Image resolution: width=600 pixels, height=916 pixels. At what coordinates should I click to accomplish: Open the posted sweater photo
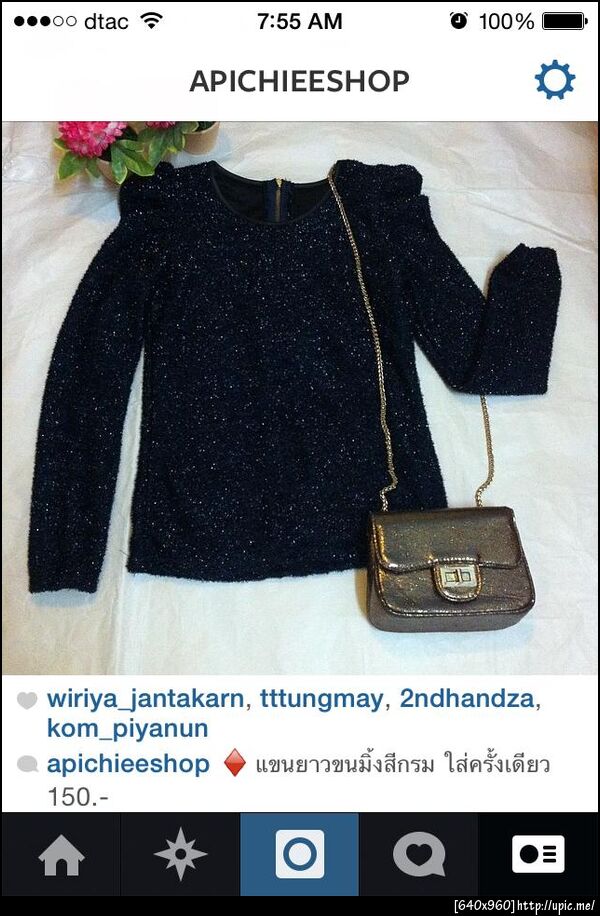[x=300, y=398]
